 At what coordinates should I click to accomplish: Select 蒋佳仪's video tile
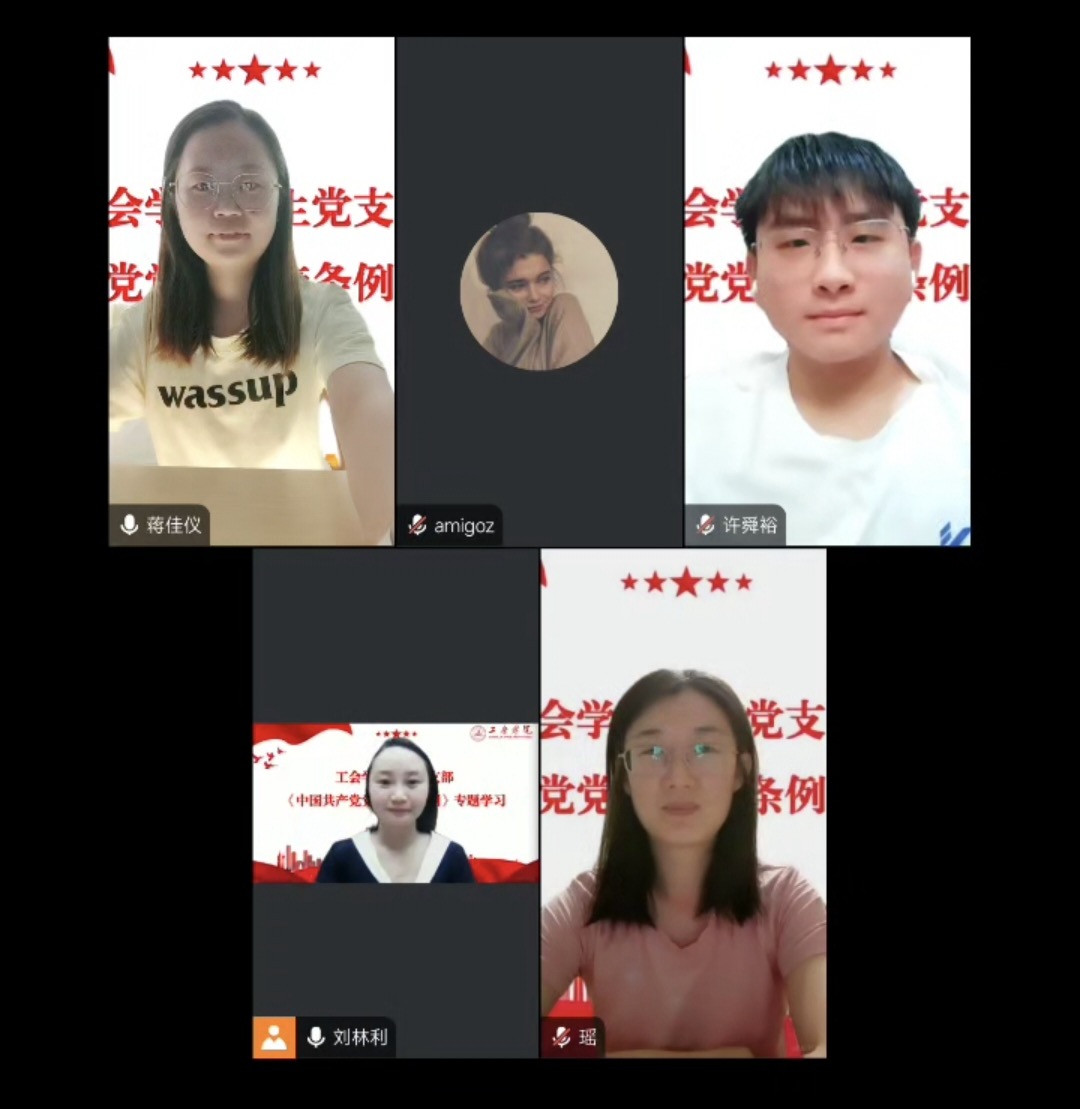point(251,291)
